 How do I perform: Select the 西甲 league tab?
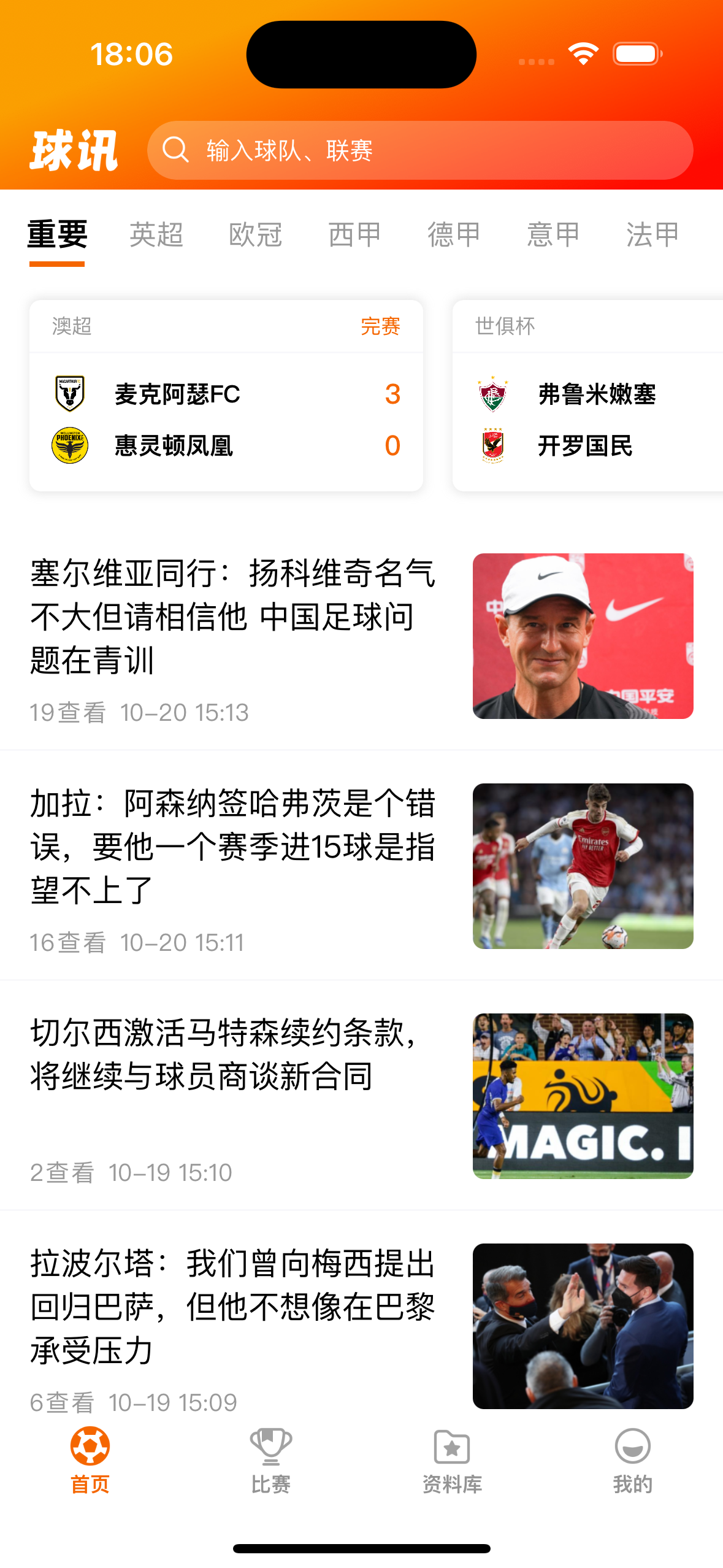pos(354,235)
